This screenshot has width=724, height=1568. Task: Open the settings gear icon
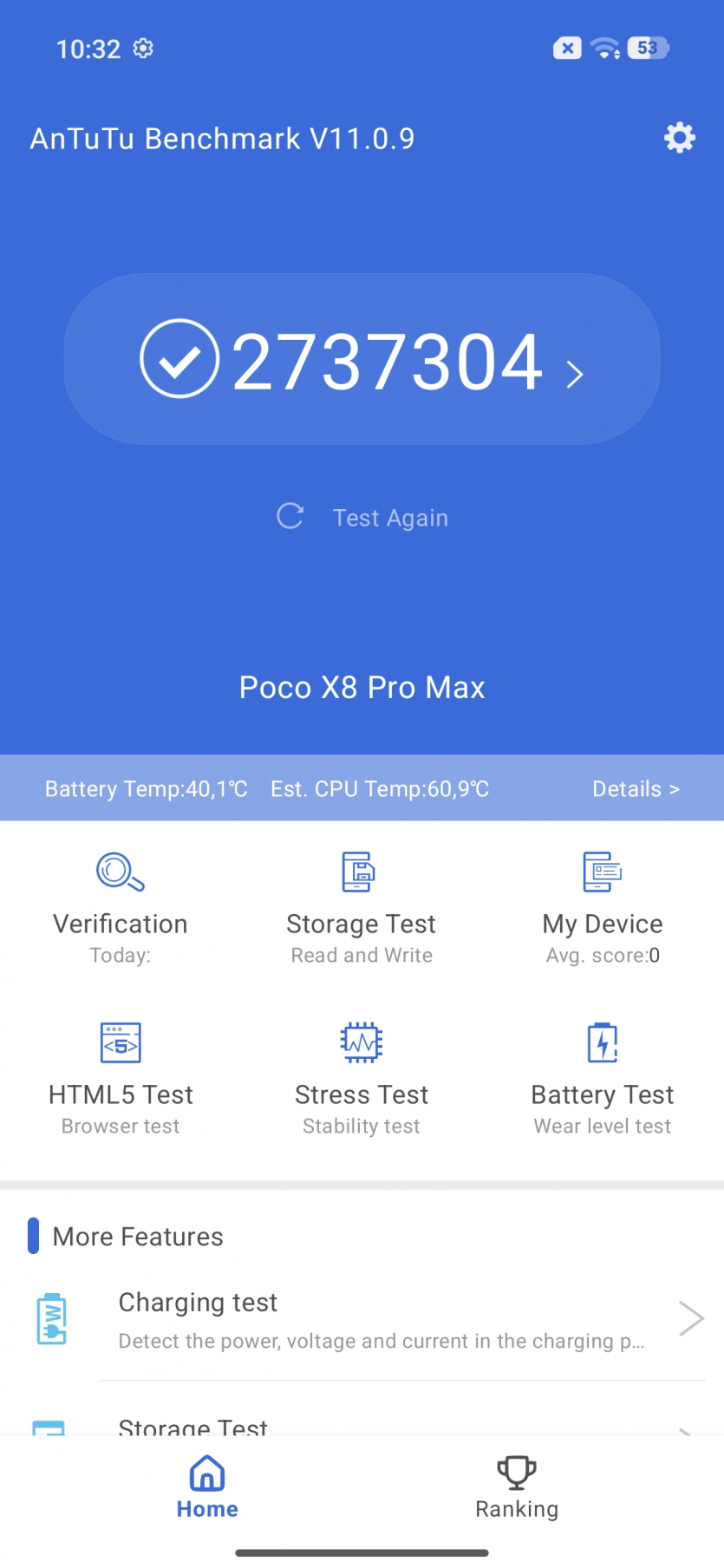679,138
